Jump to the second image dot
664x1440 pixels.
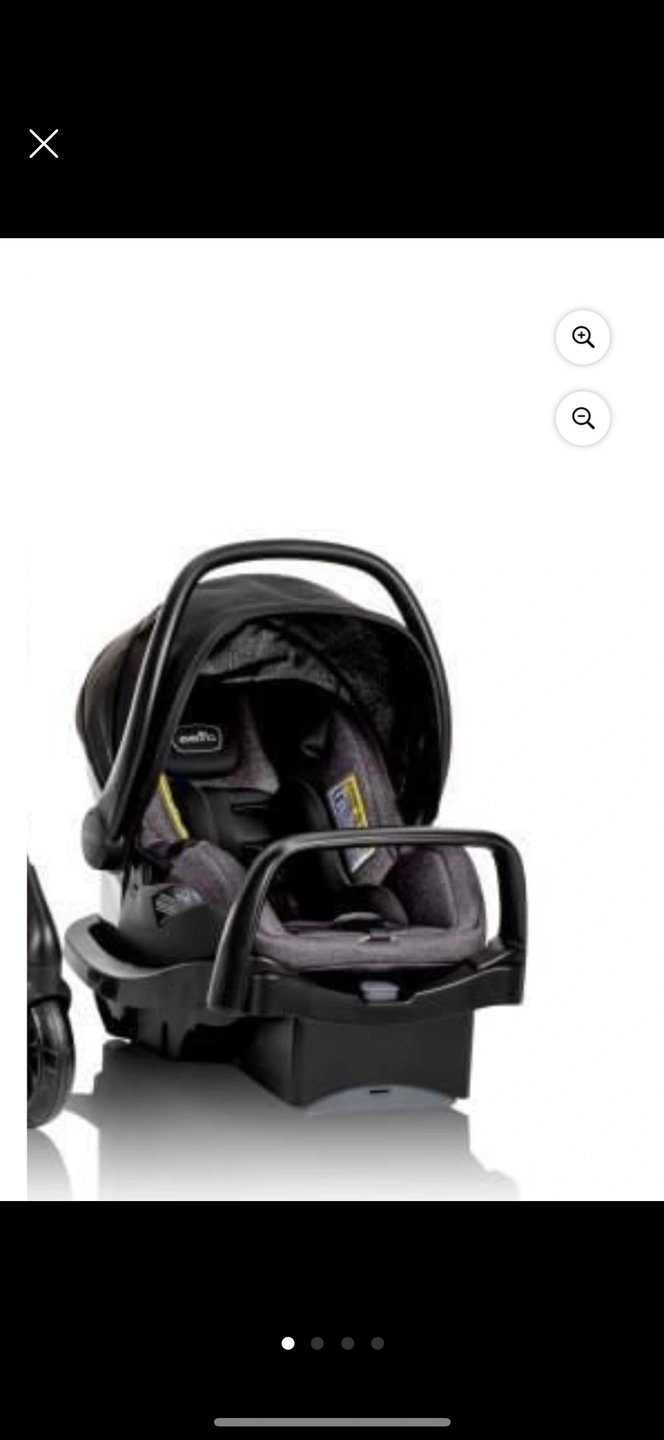pyautogui.click(x=317, y=1343)
